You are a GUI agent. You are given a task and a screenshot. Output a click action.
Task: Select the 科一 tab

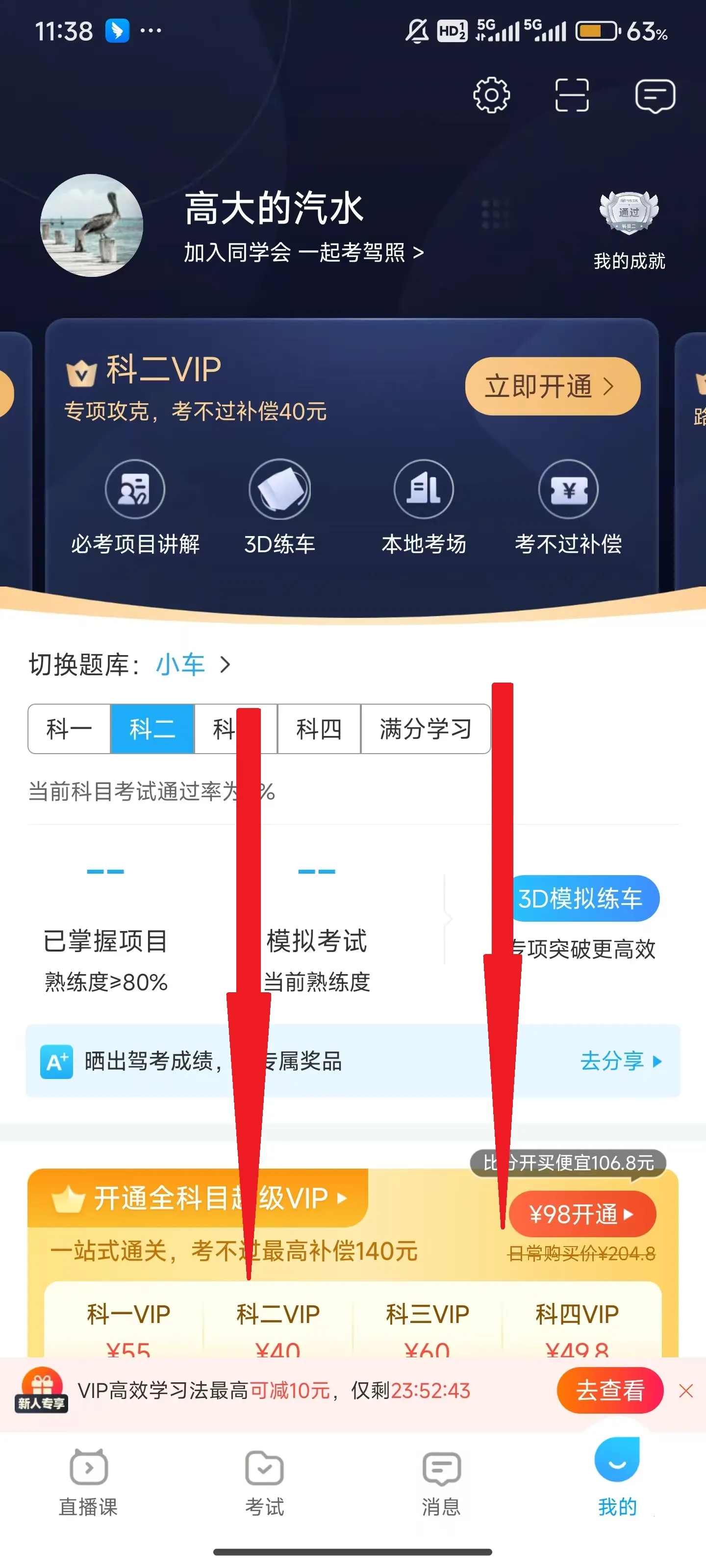(69, 729)
